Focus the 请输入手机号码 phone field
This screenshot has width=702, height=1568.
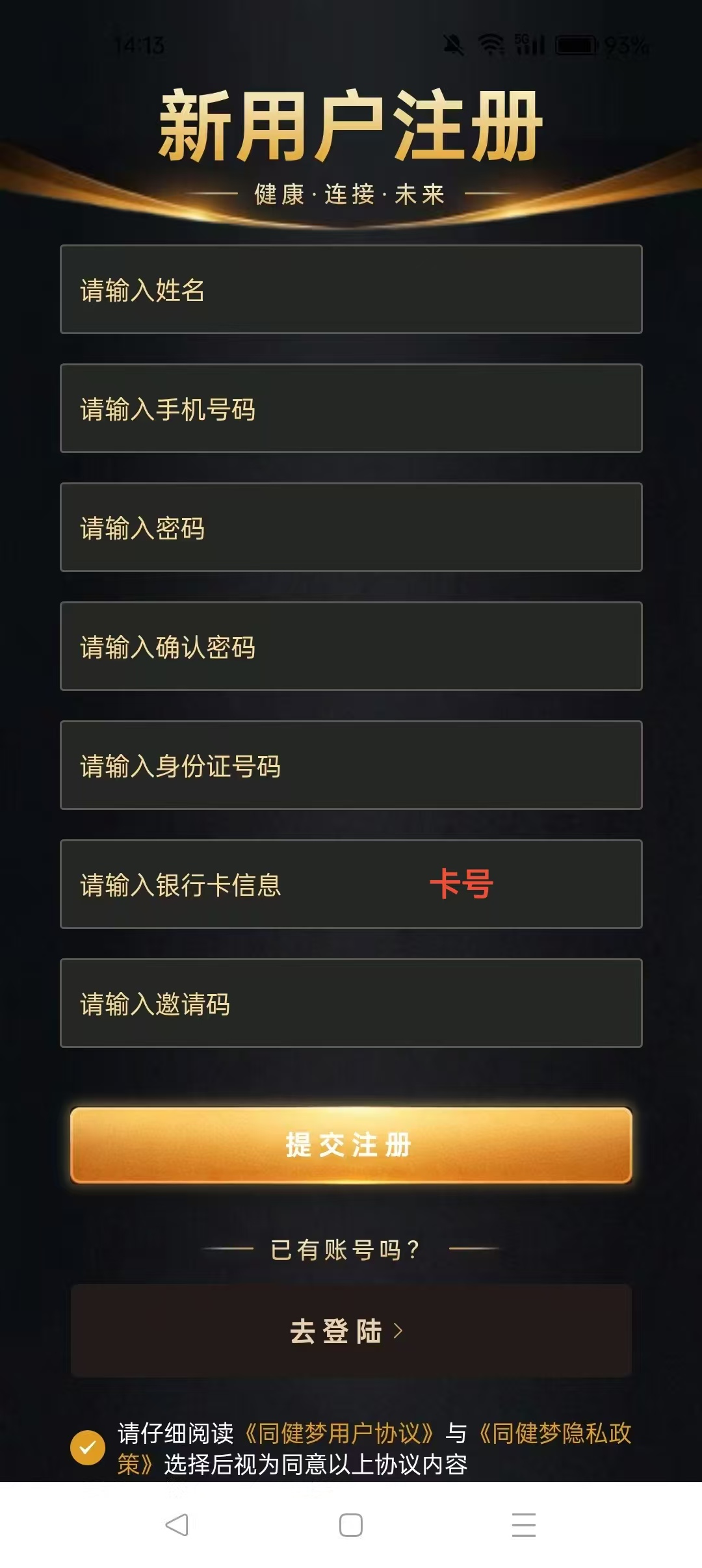click(351, 408)
